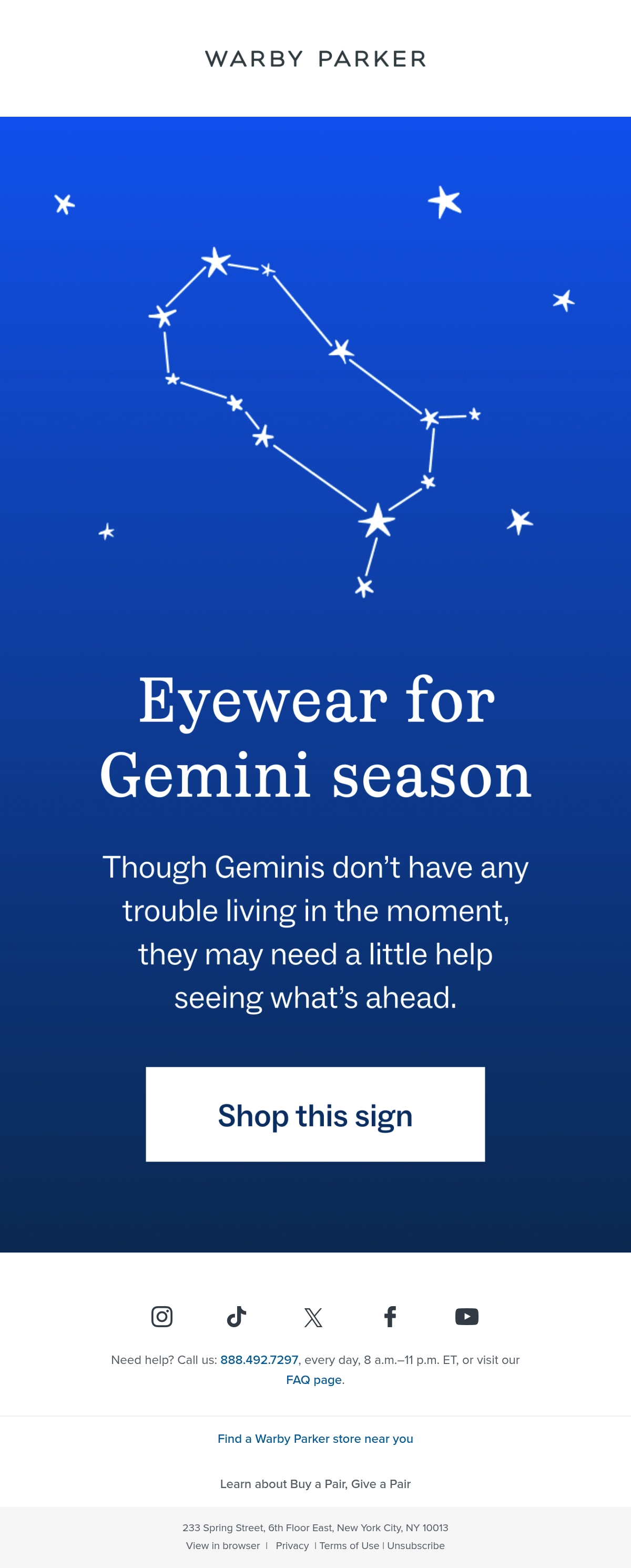The width and height of the screenshot is (631, 1568).
Task: Open the YouTube channel icon
Action: click(x=467, y=1317)
